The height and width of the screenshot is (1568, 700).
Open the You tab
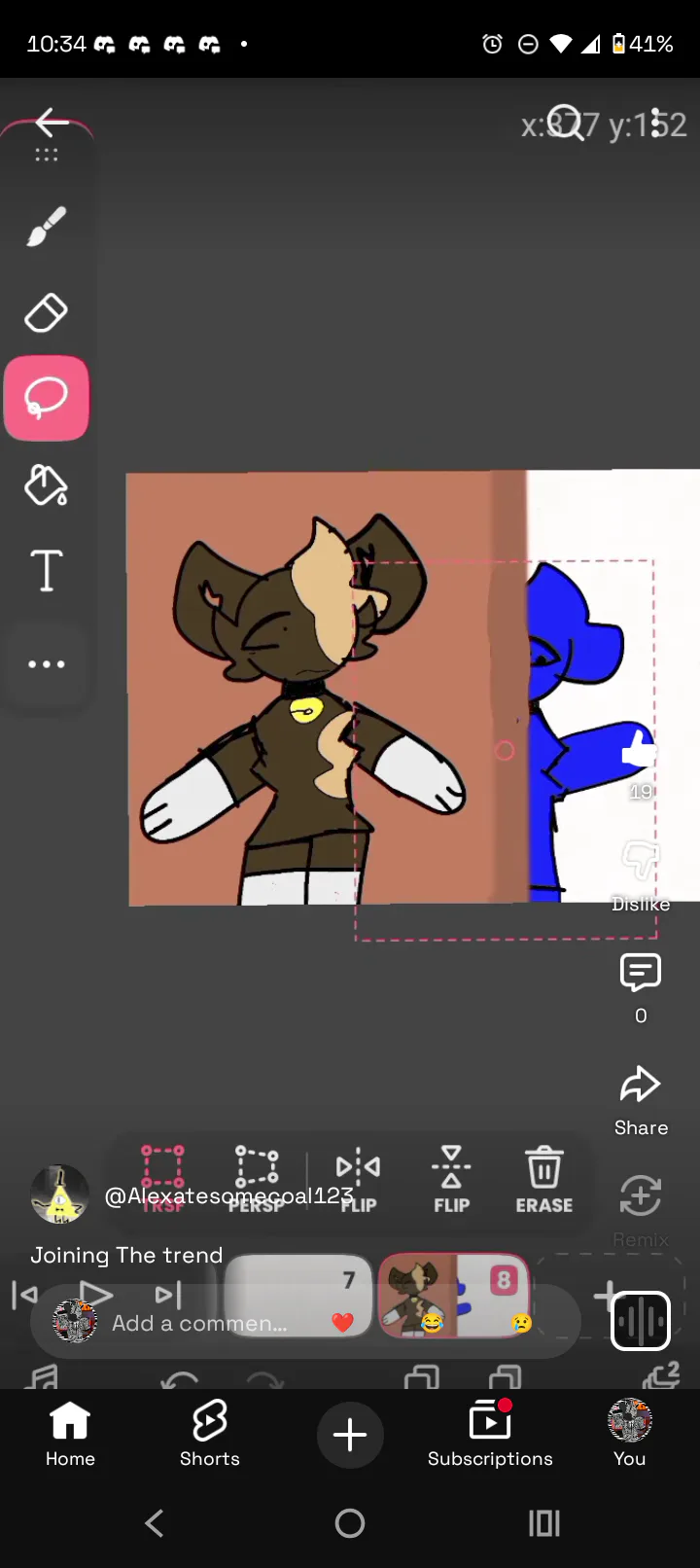(629, 1434)
